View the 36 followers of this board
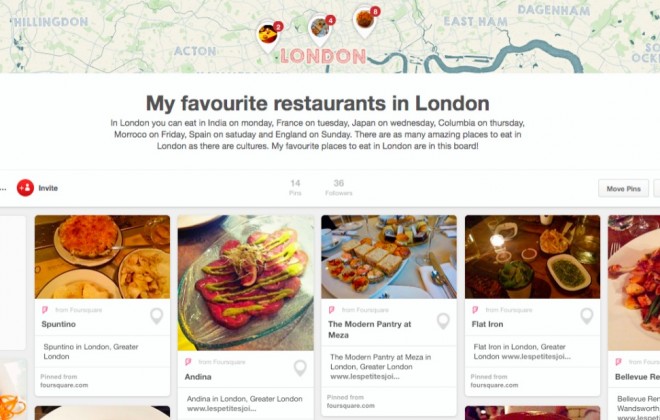Viewport: 660px width, 420px height. [339, 187]
